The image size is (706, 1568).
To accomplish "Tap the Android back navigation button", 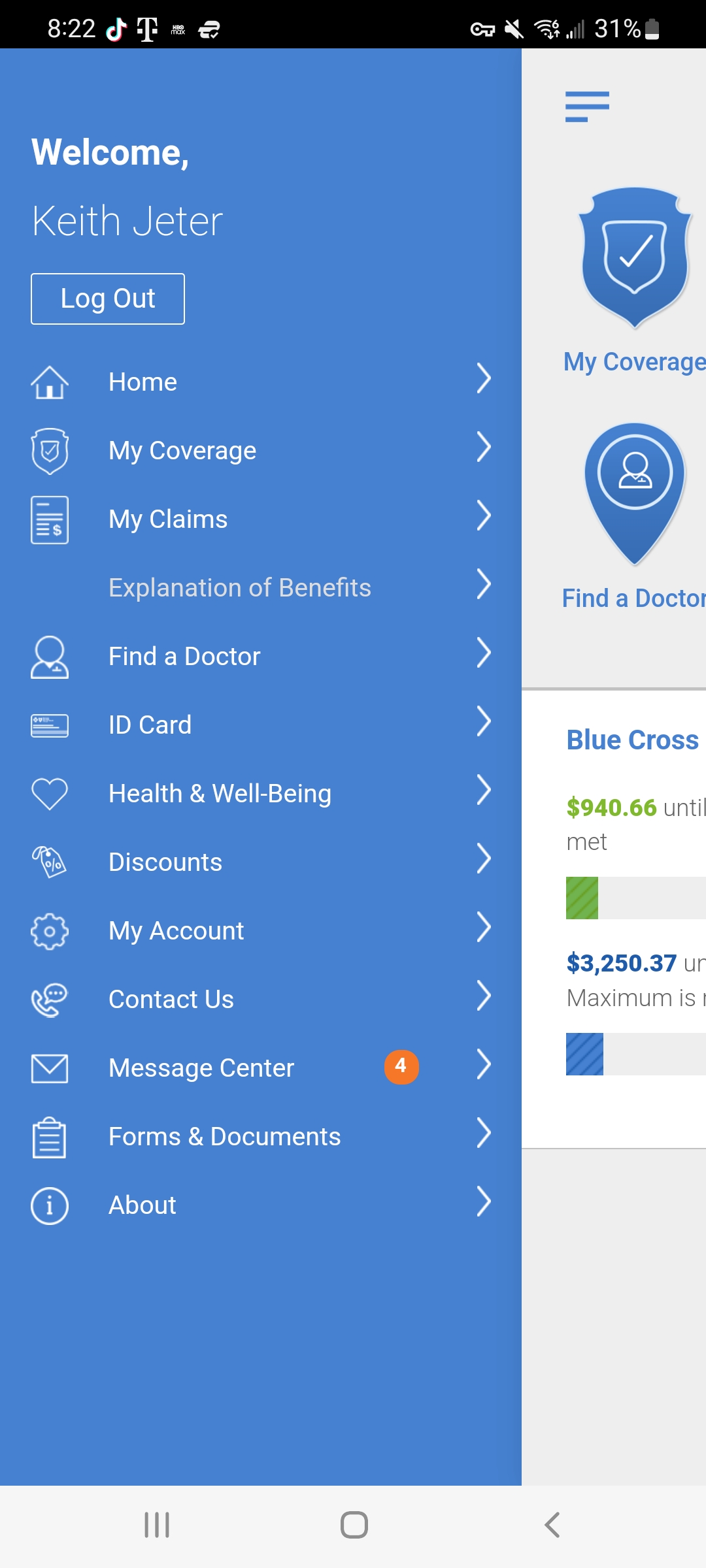I will [x=551, y=1526].
